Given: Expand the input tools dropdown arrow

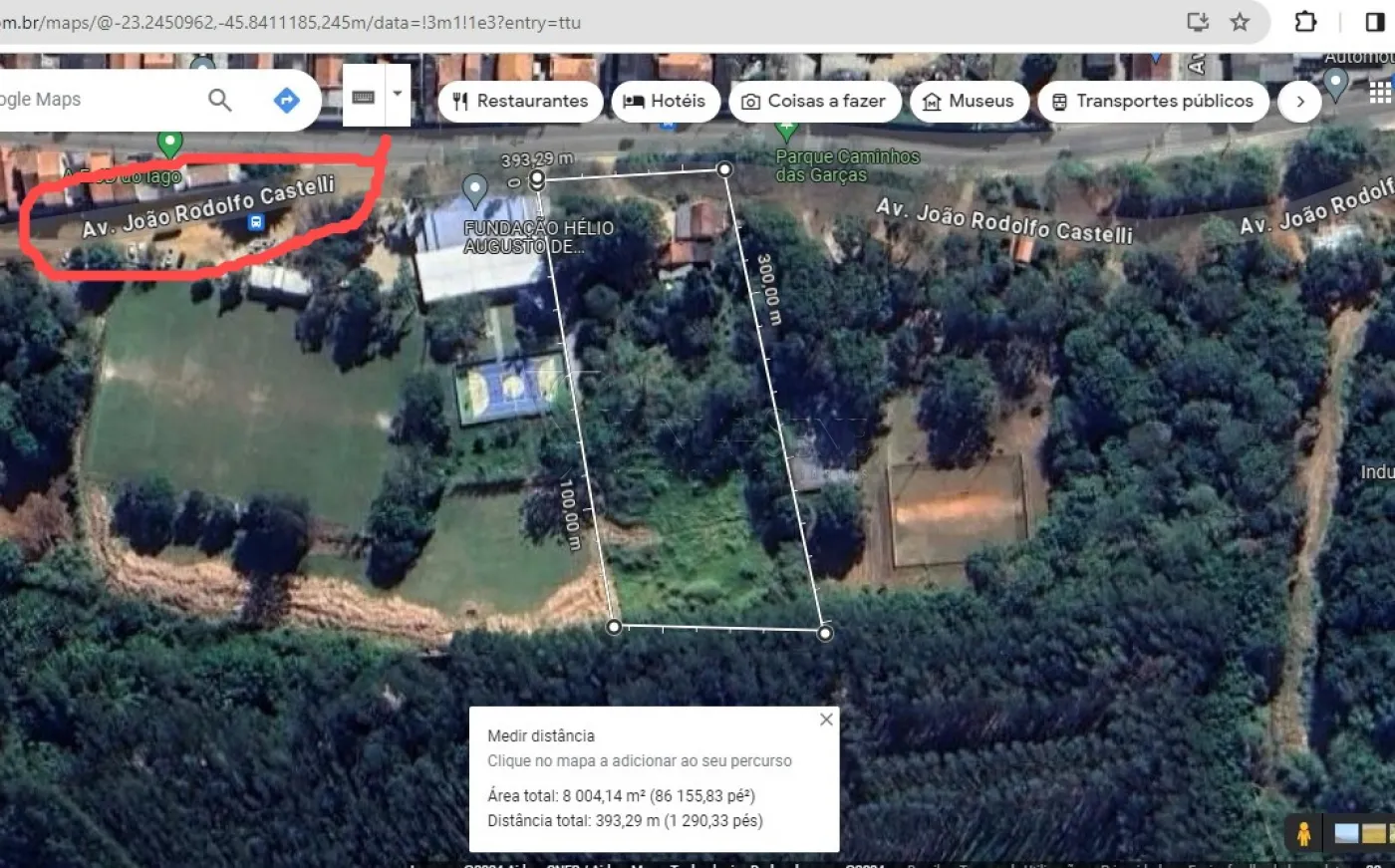Looking at the screenshot, I should (x=398, y=94).
